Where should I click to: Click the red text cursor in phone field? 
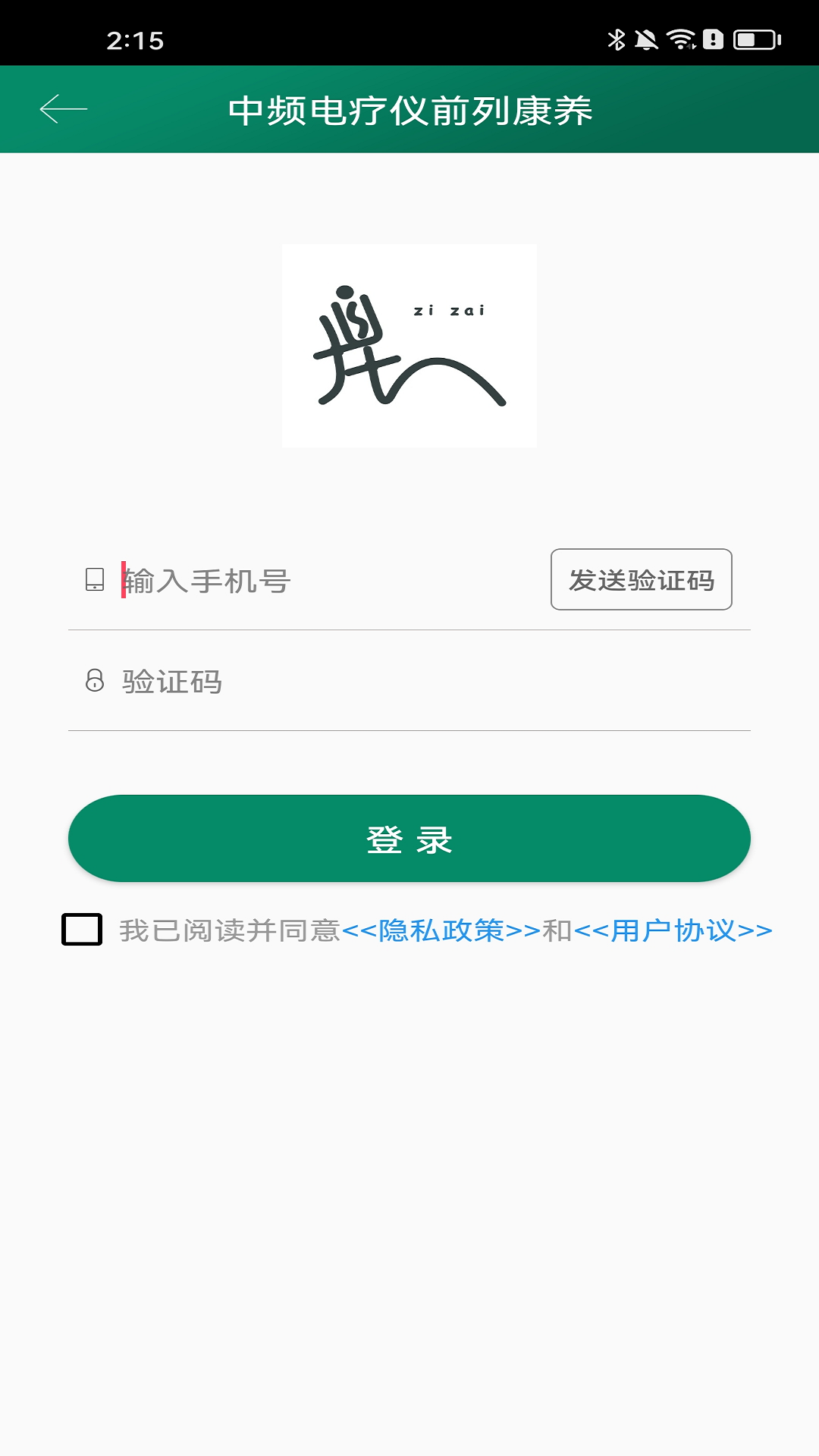click(x=123, y=581)
